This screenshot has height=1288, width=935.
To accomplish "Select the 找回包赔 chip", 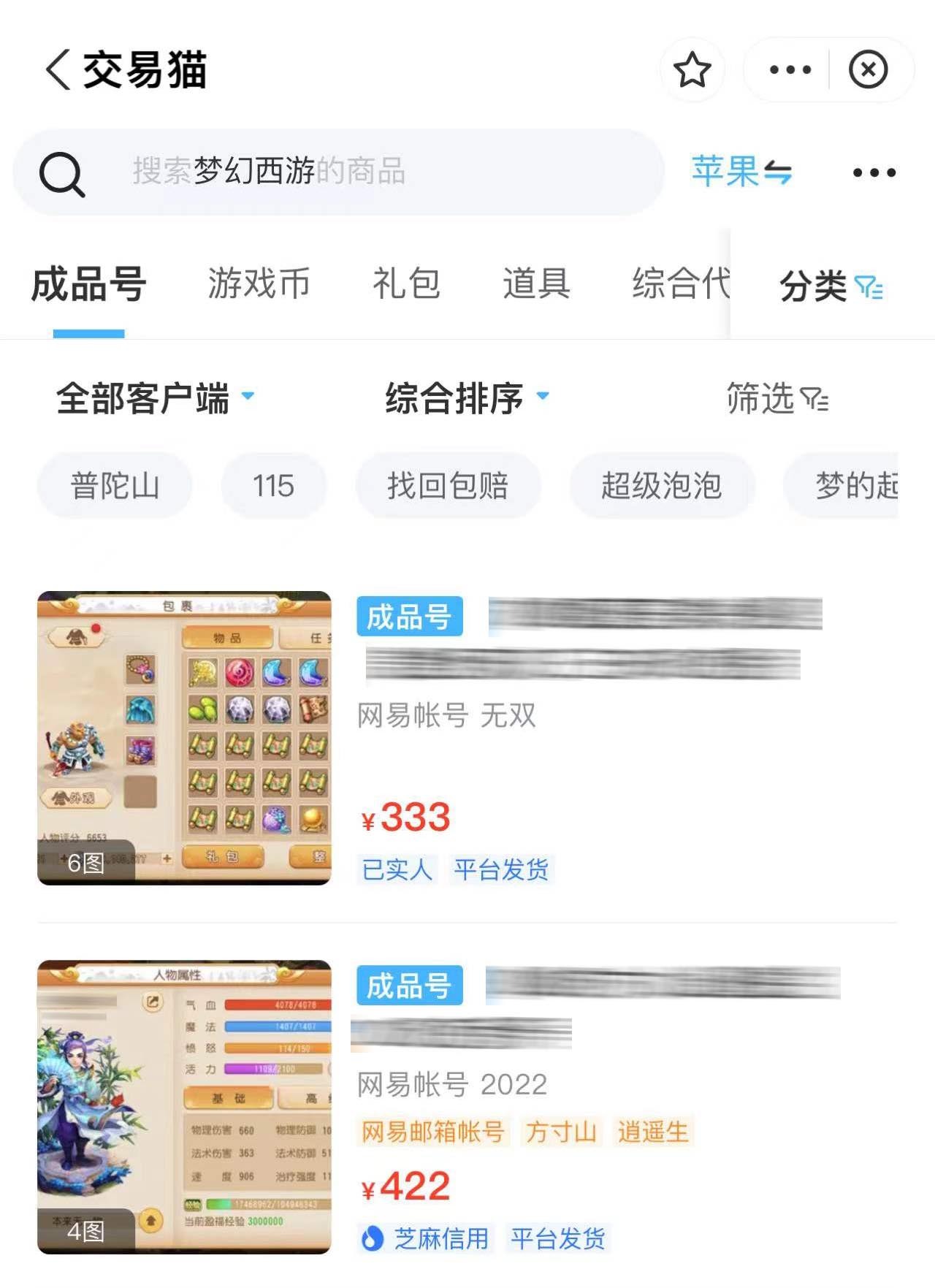I will [x=448, y=486].
